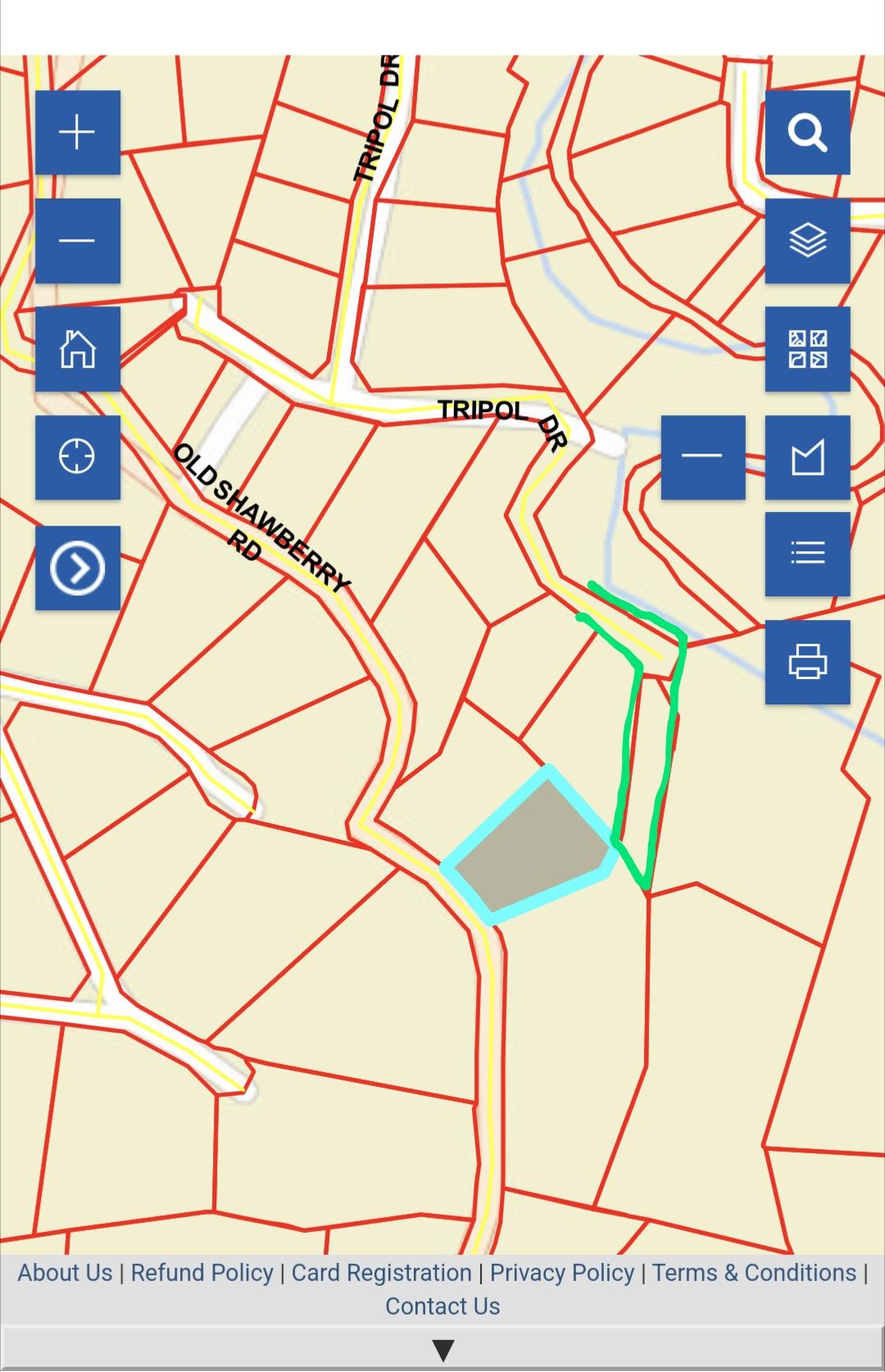Print the current map

[807, 662]
